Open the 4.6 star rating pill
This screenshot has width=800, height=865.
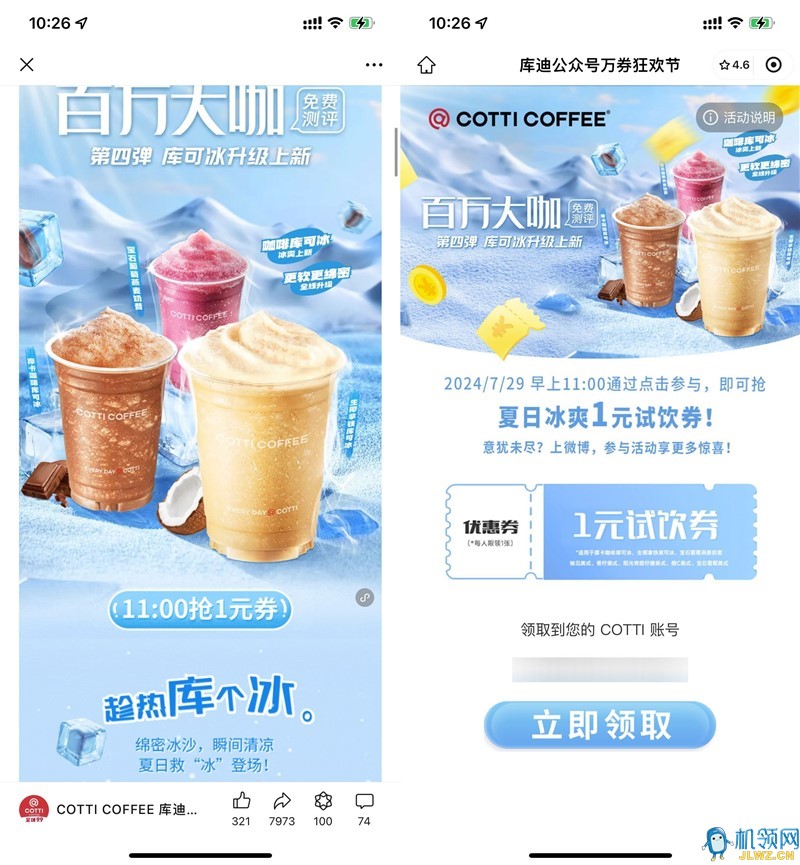coord(734,64)
